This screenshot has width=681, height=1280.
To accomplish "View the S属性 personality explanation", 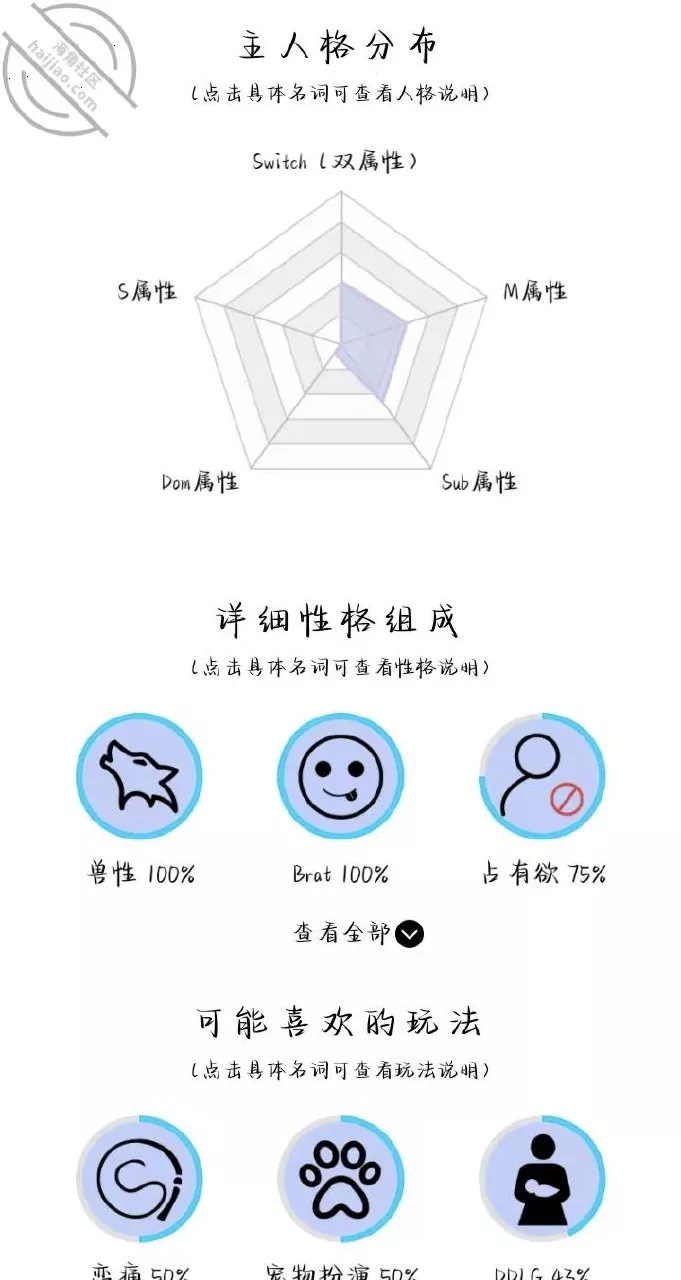I will [x=147, y=291].
